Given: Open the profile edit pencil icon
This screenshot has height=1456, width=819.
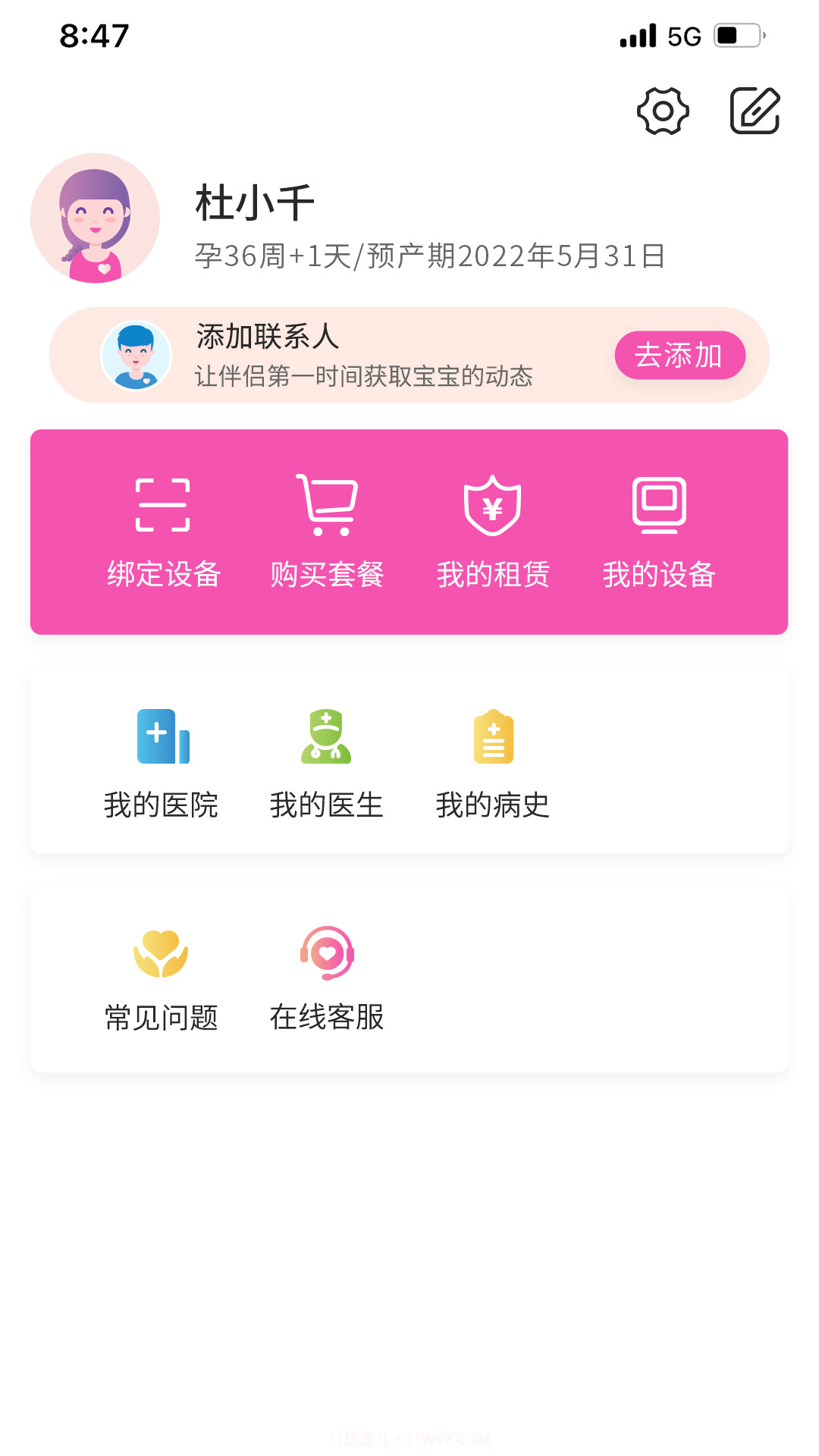Looking at the screenshot, I should click(x=755, y=110).
